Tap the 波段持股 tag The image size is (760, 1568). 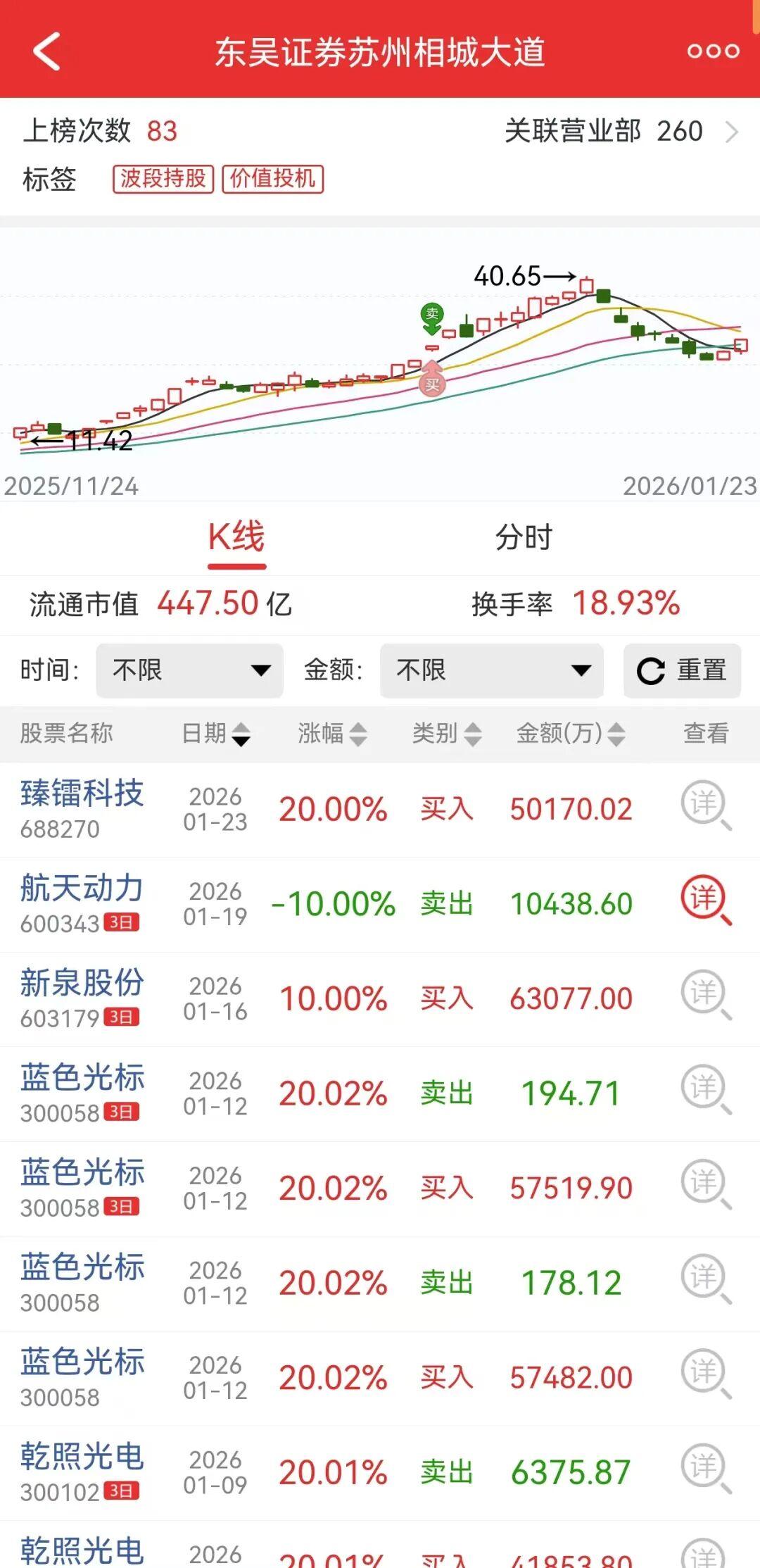pos(163,179)
